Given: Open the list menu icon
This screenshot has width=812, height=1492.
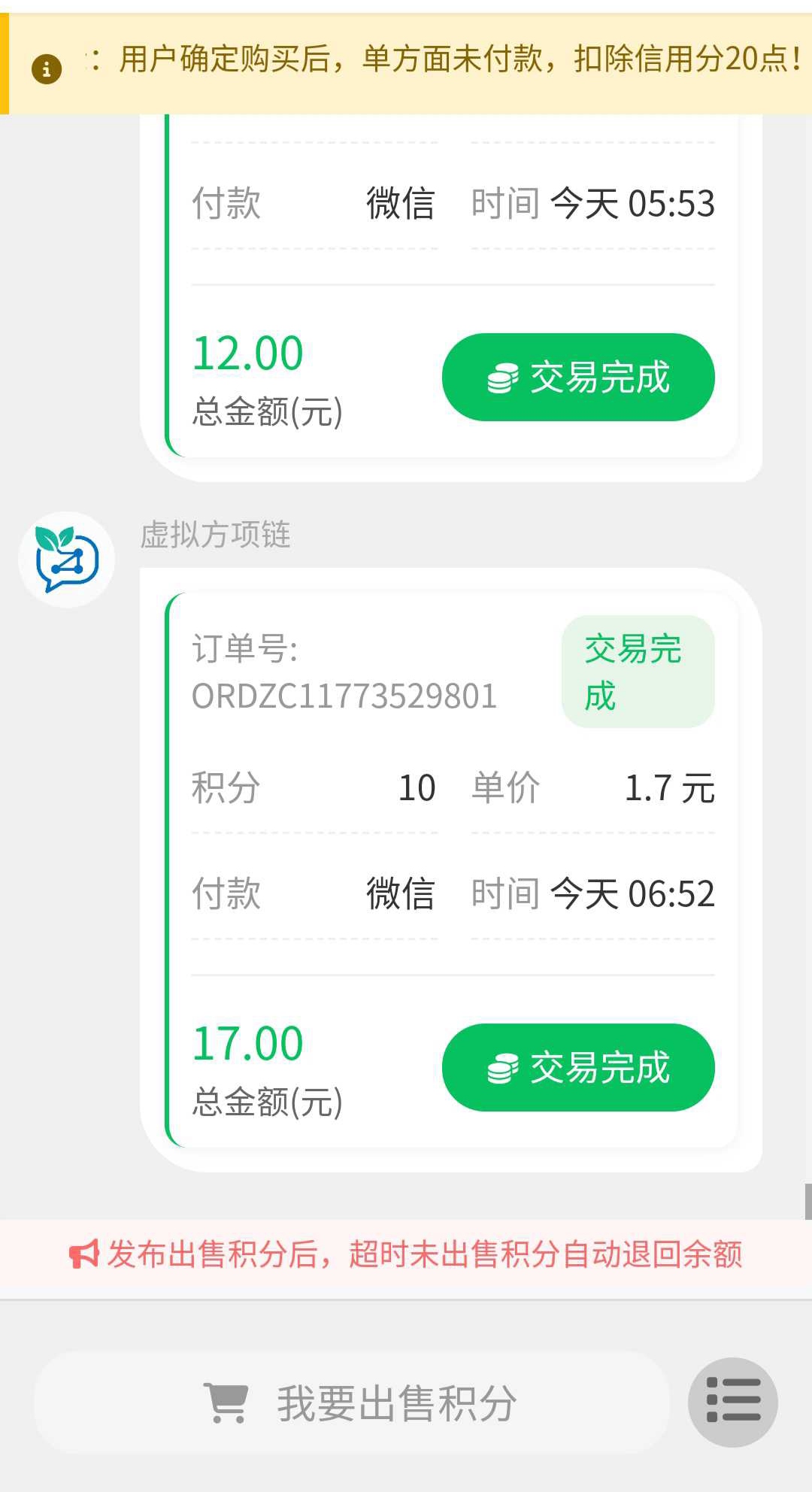Looking at the screenshot, I should click(732, 1403).
